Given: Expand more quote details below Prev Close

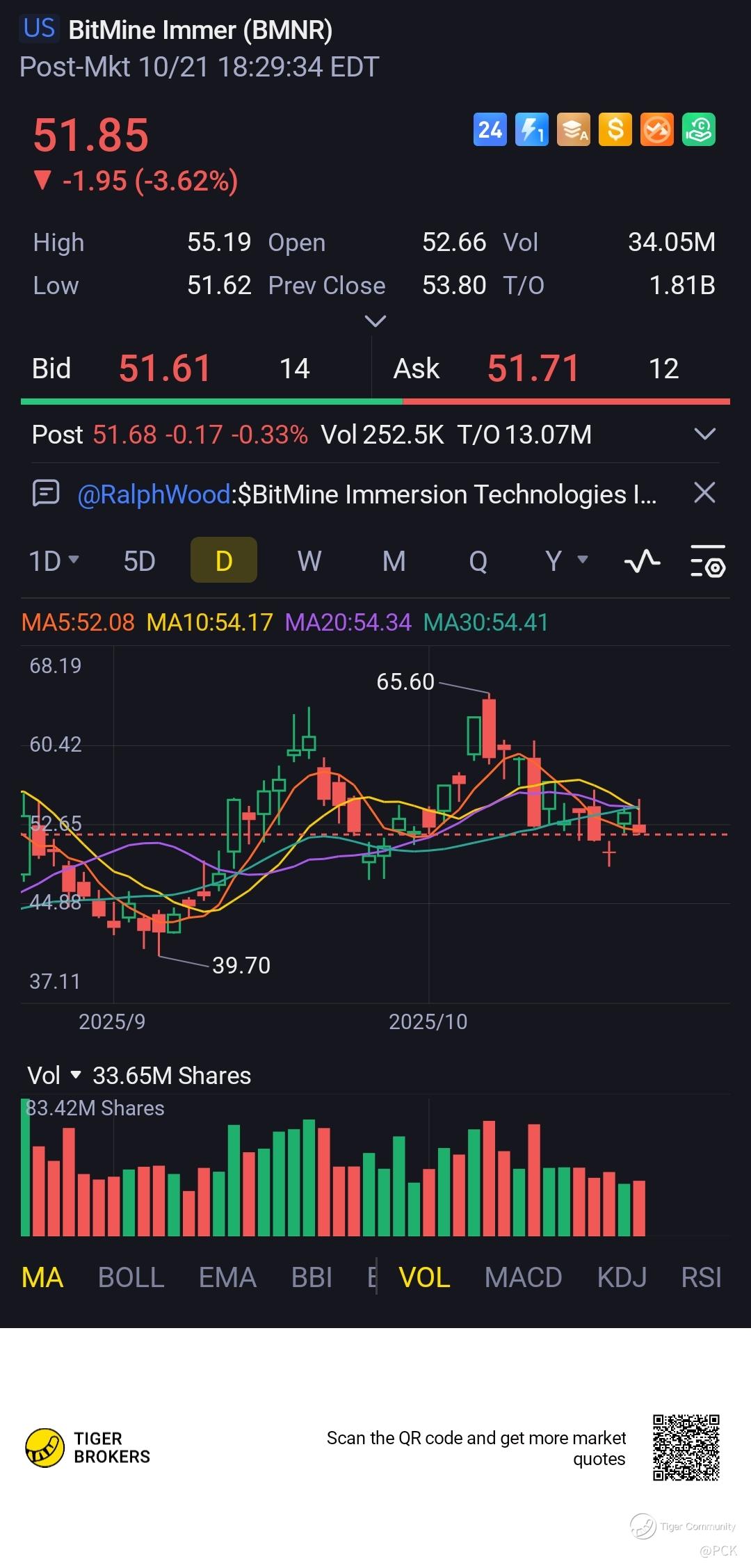Looking at the screenshot, I should [375, 321].
